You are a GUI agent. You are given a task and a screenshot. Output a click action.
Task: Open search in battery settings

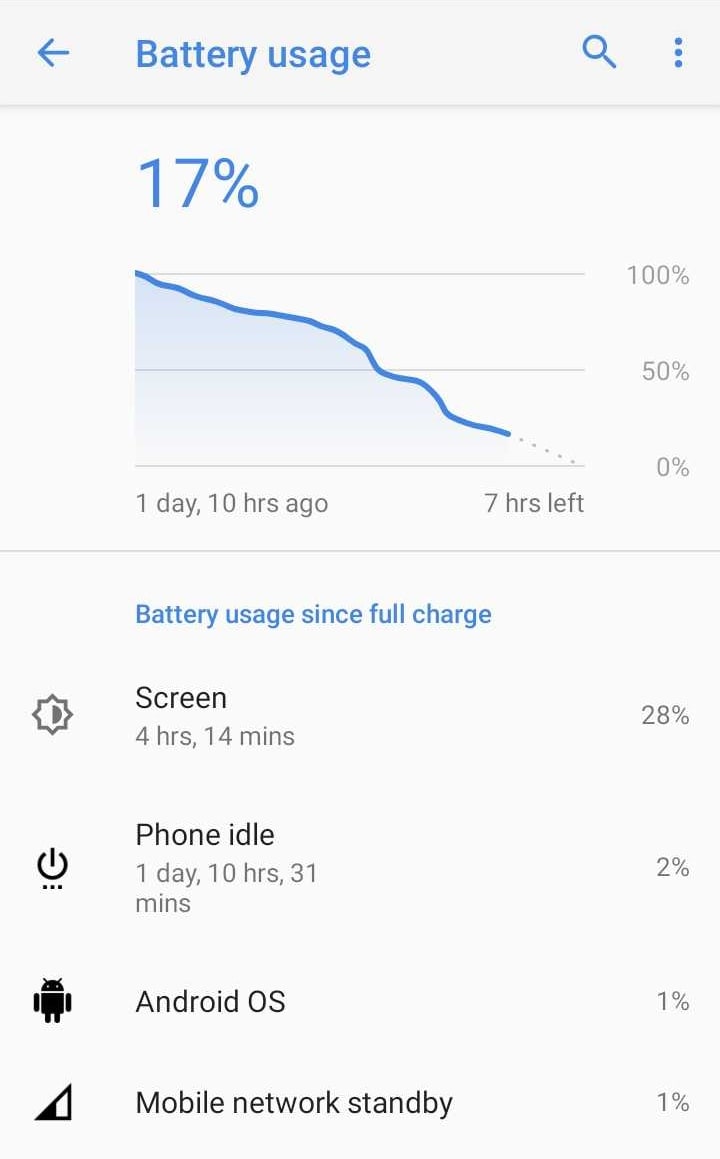click(599, 52)
